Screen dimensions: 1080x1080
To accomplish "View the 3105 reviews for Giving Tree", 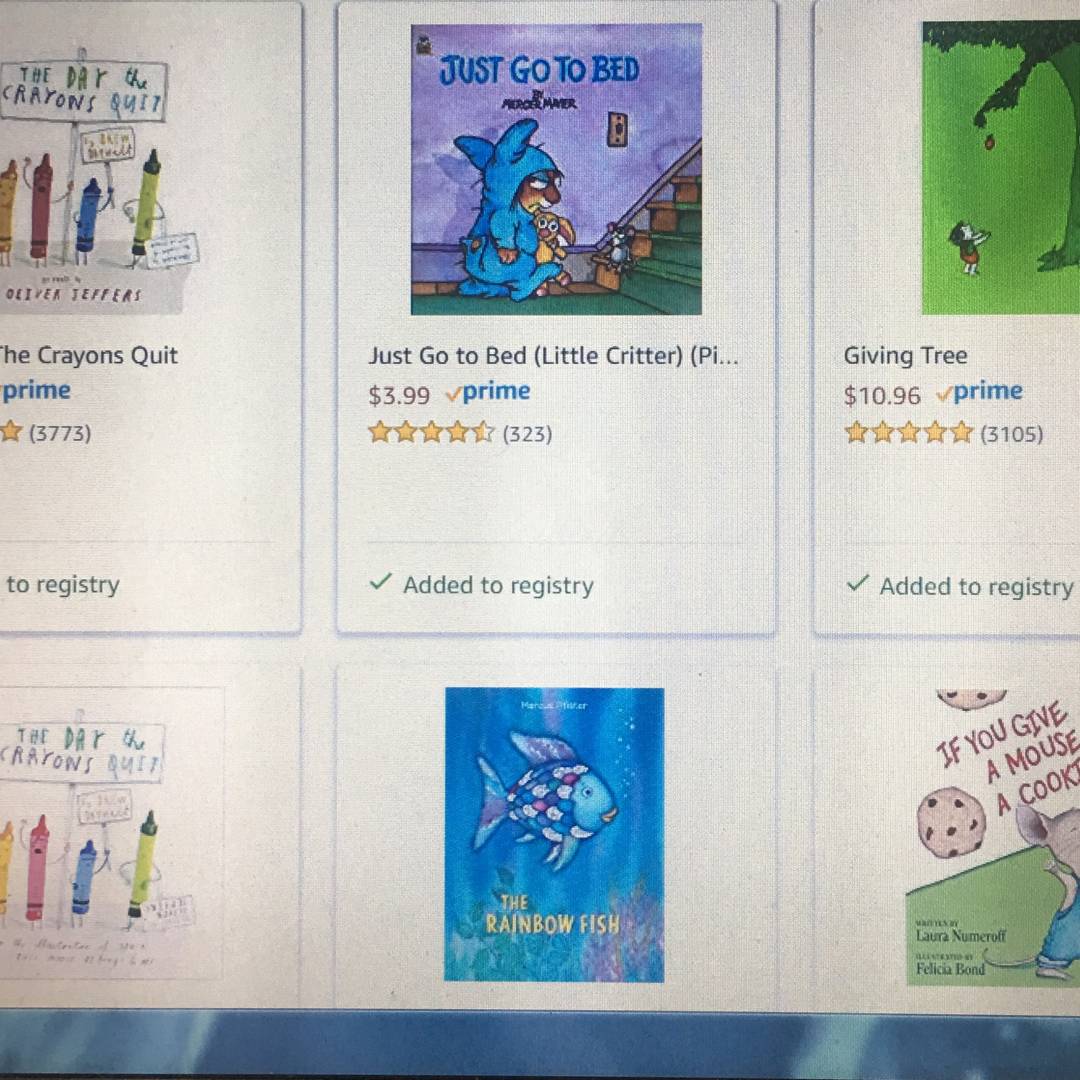I will click(1010, 433).
